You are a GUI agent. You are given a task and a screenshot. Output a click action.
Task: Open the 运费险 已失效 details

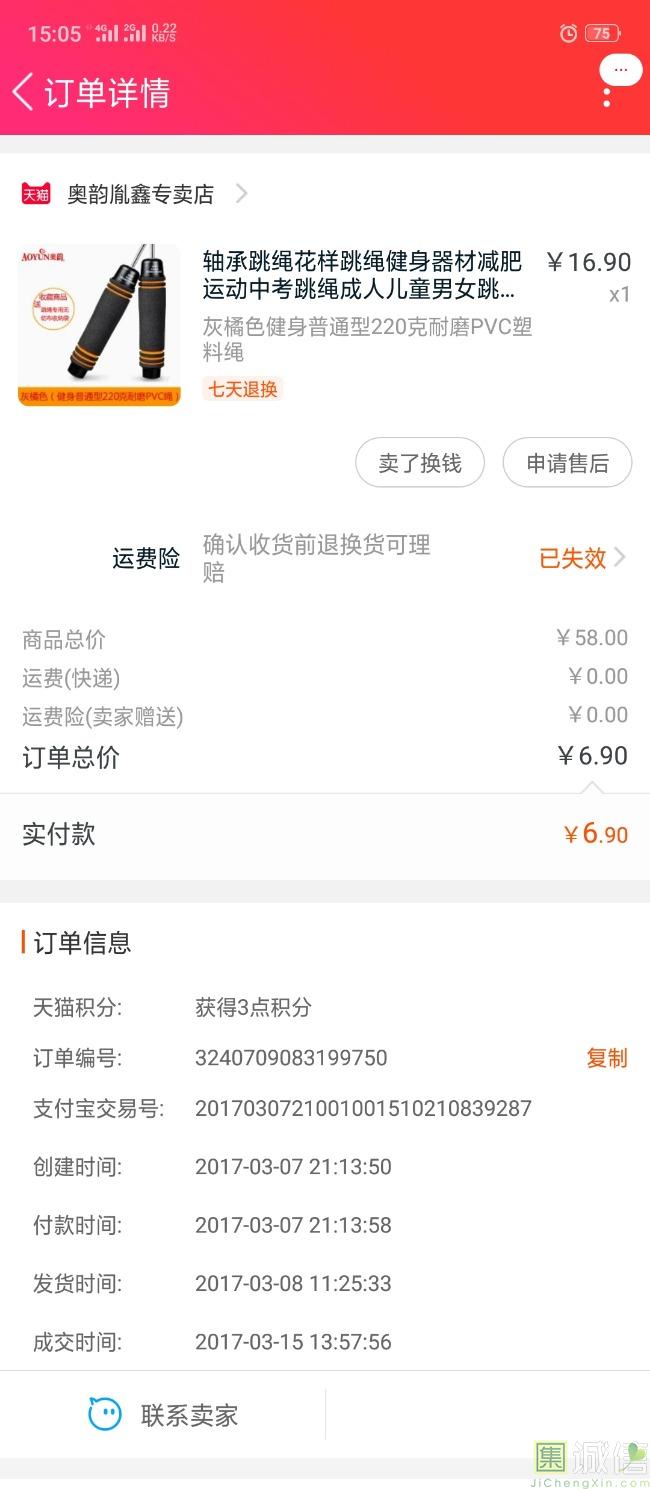582,558
